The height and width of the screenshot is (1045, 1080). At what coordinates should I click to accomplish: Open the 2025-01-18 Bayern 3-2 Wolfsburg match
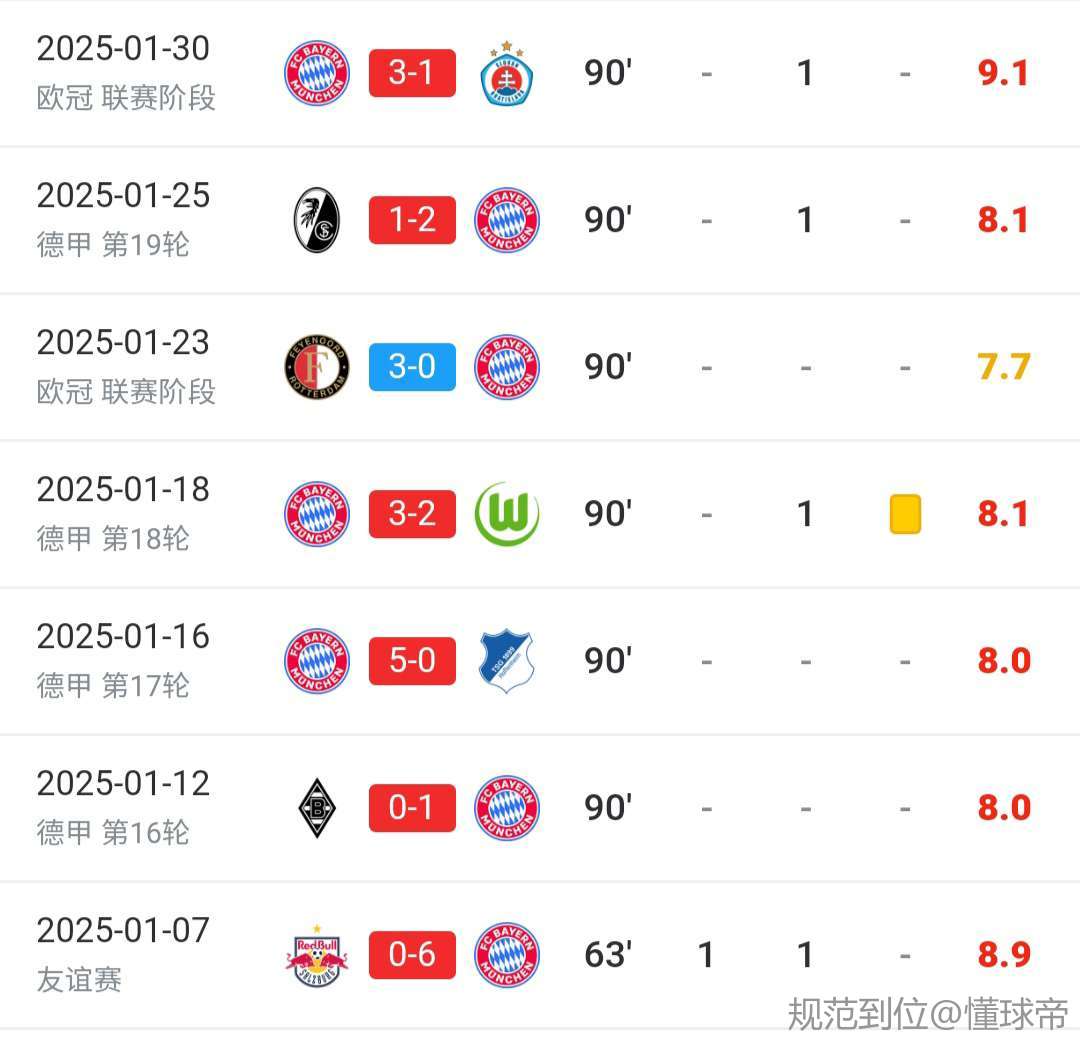pyautogui.click(x=412, y=514)
